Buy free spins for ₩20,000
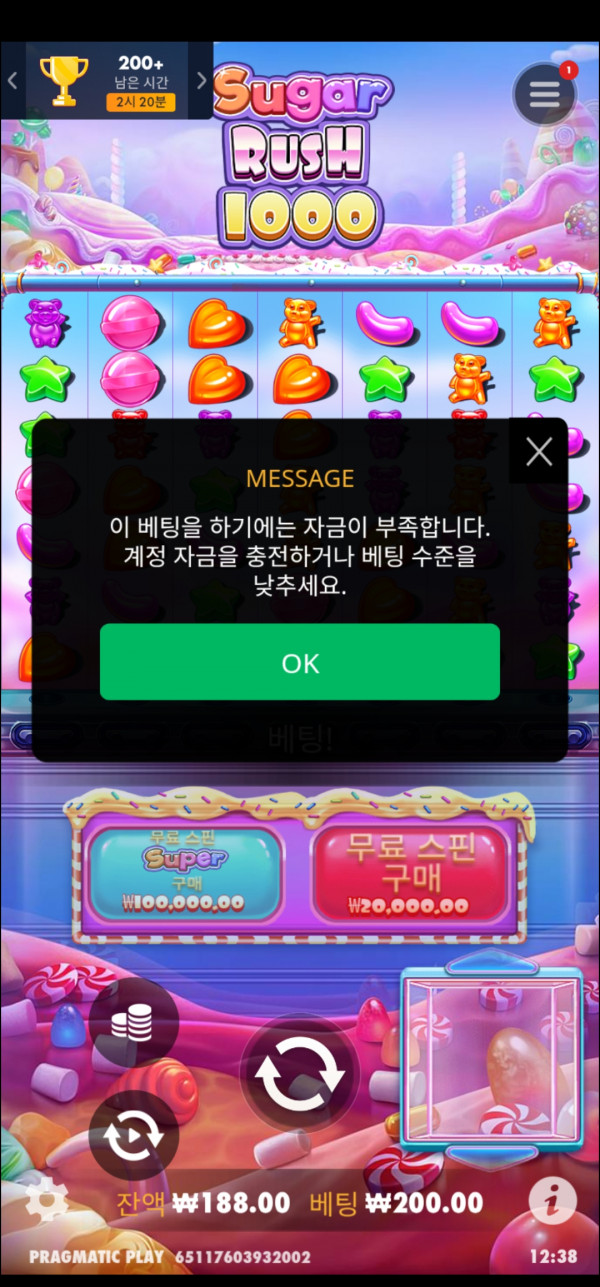 (409, 873)
